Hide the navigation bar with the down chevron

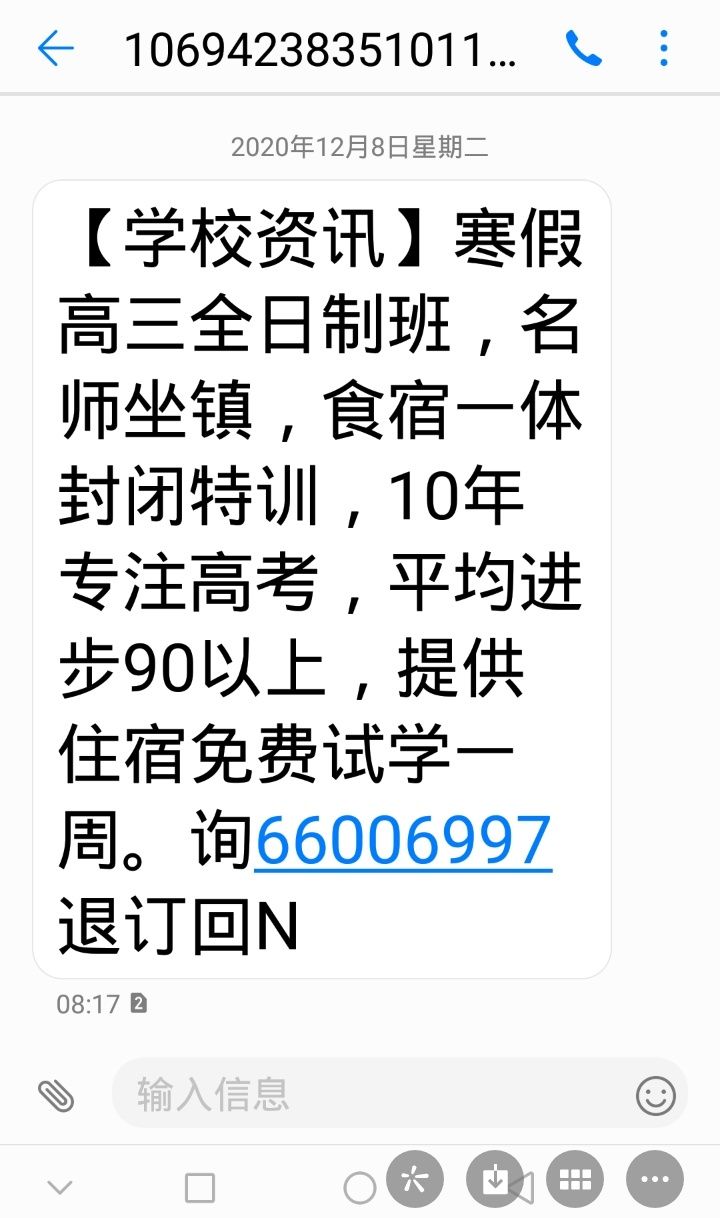tap(60, 1187)
